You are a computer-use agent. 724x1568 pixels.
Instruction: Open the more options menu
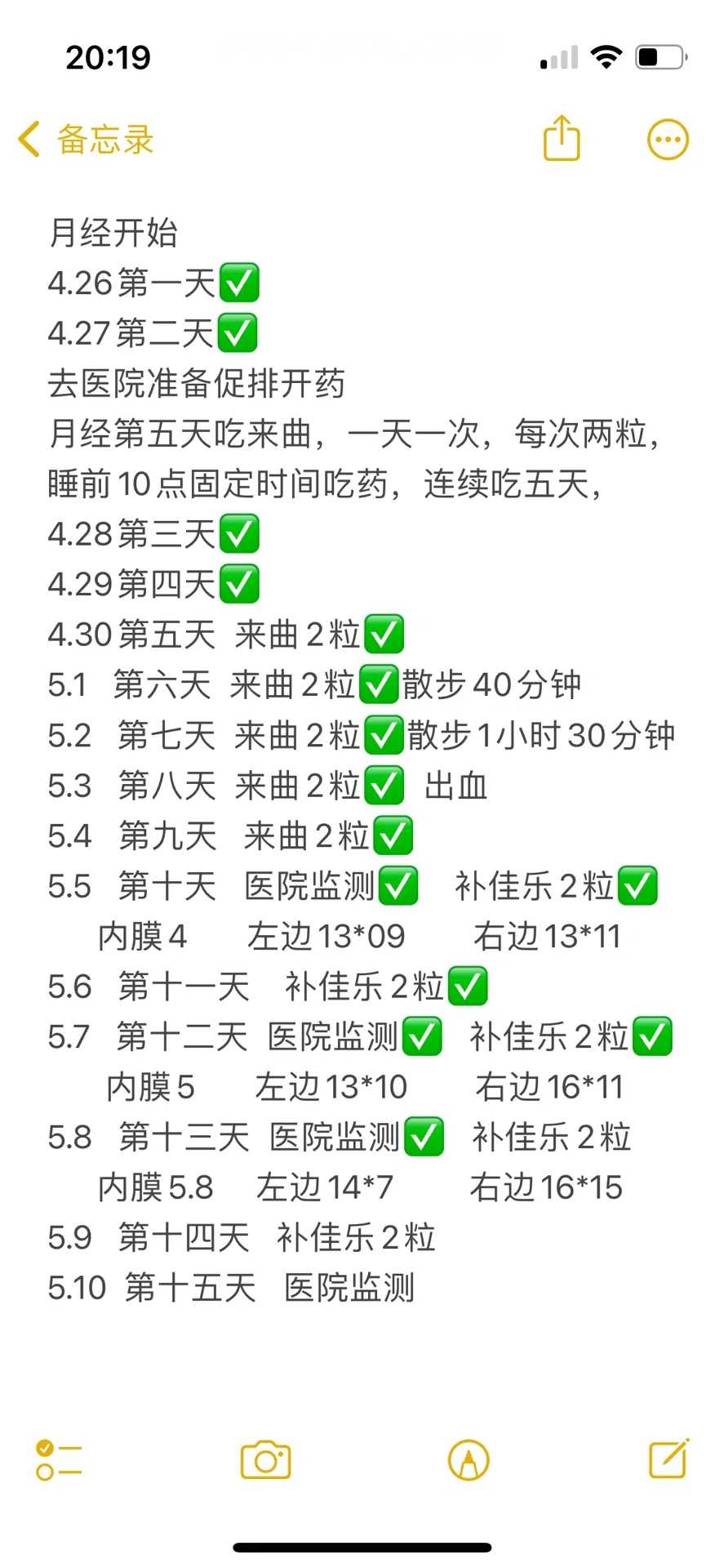click(x=668, y=140)
